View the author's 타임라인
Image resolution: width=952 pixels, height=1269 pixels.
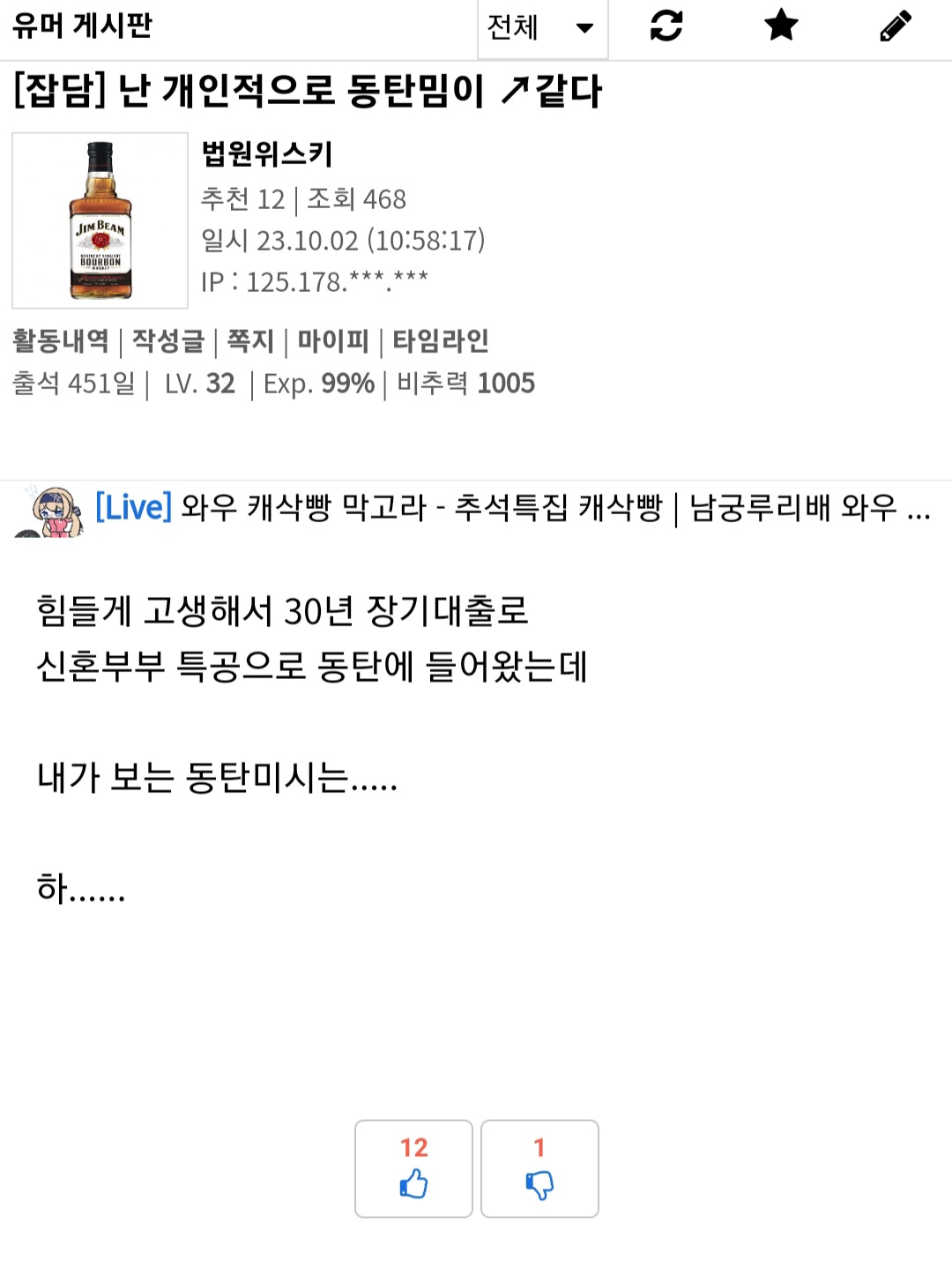(440, 340)
